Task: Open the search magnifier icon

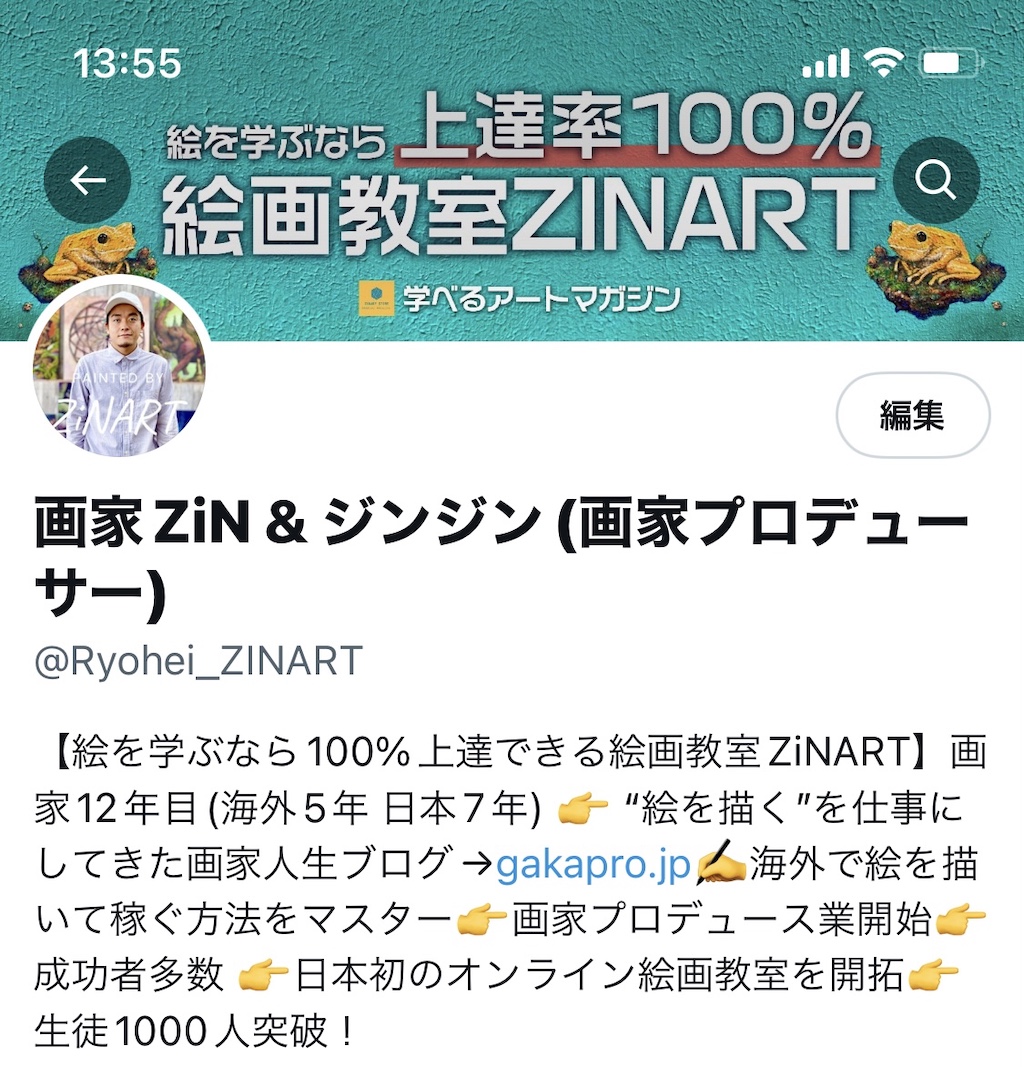Action: point(936,180)
